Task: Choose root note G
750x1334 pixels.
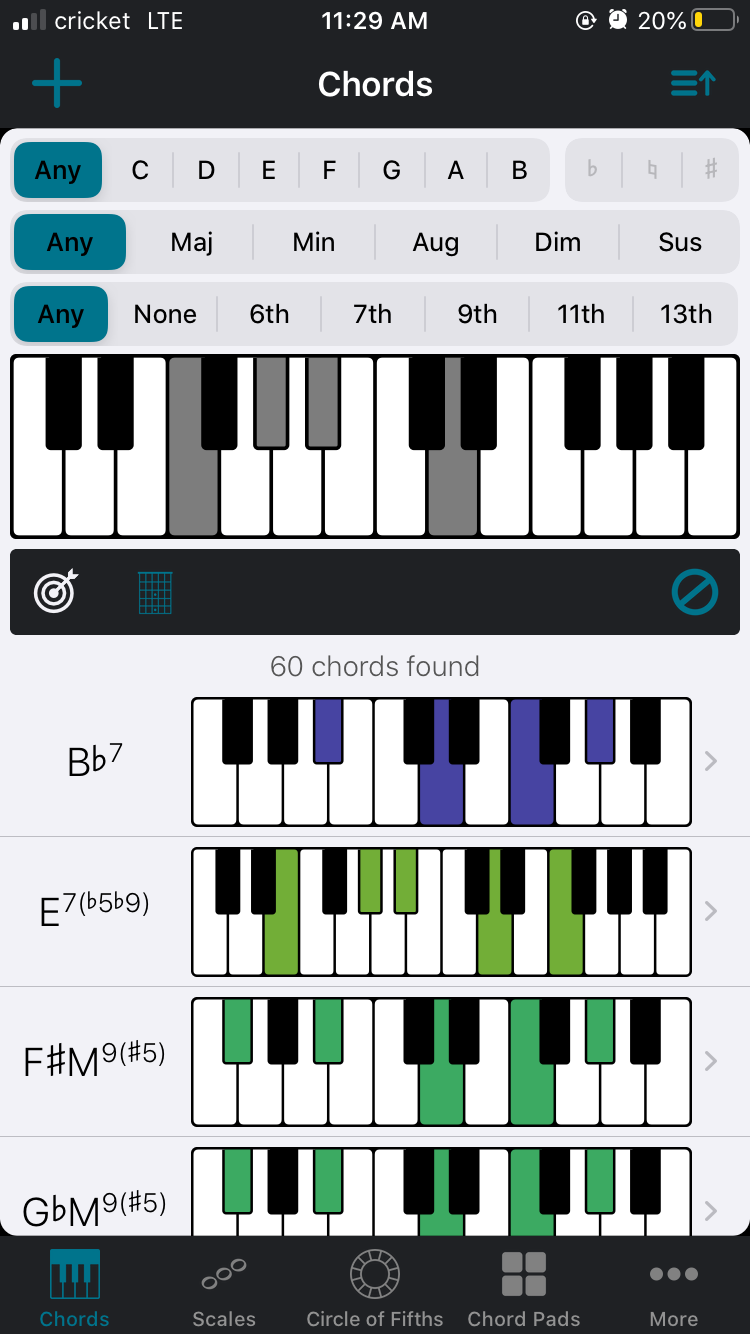Action: pos(391,170)
